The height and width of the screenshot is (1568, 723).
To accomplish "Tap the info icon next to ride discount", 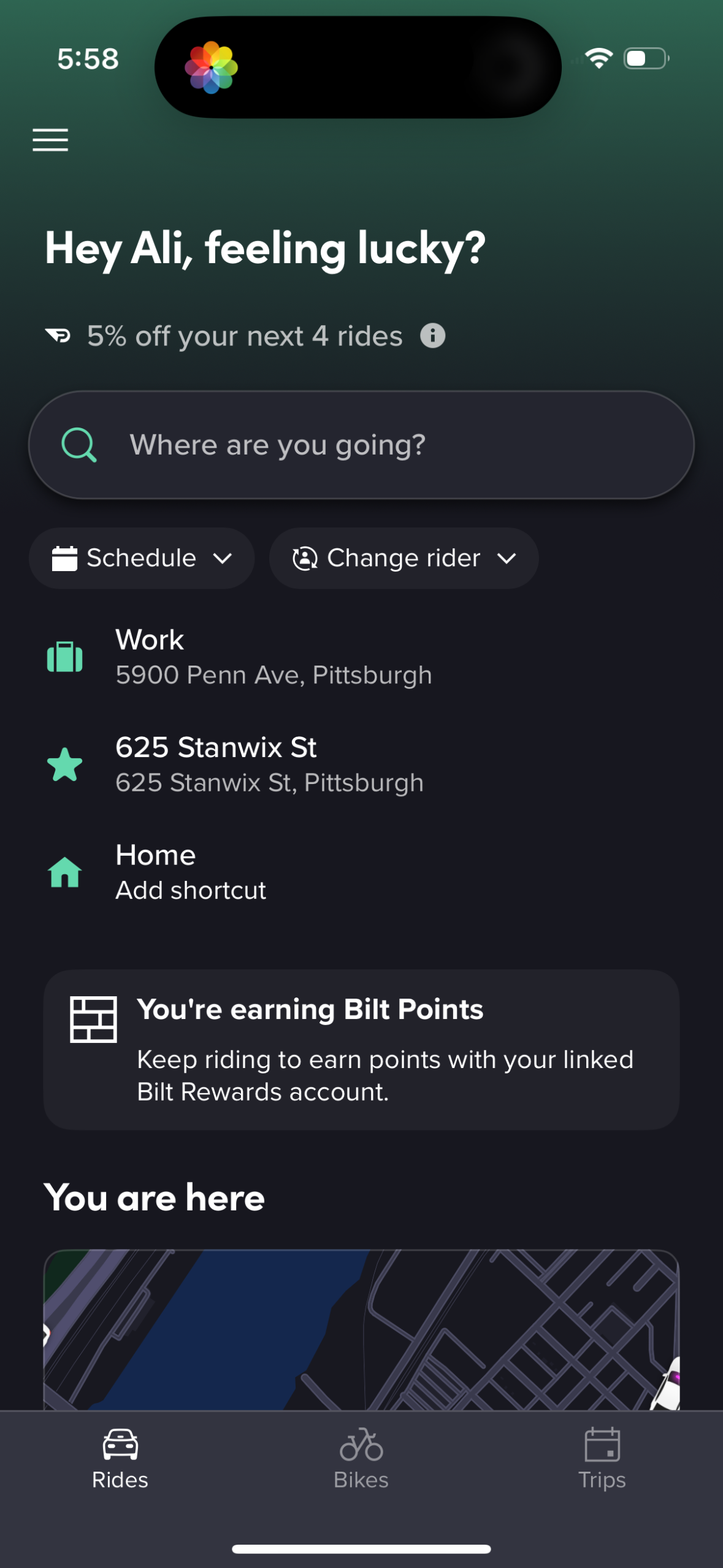I will 434,336.
